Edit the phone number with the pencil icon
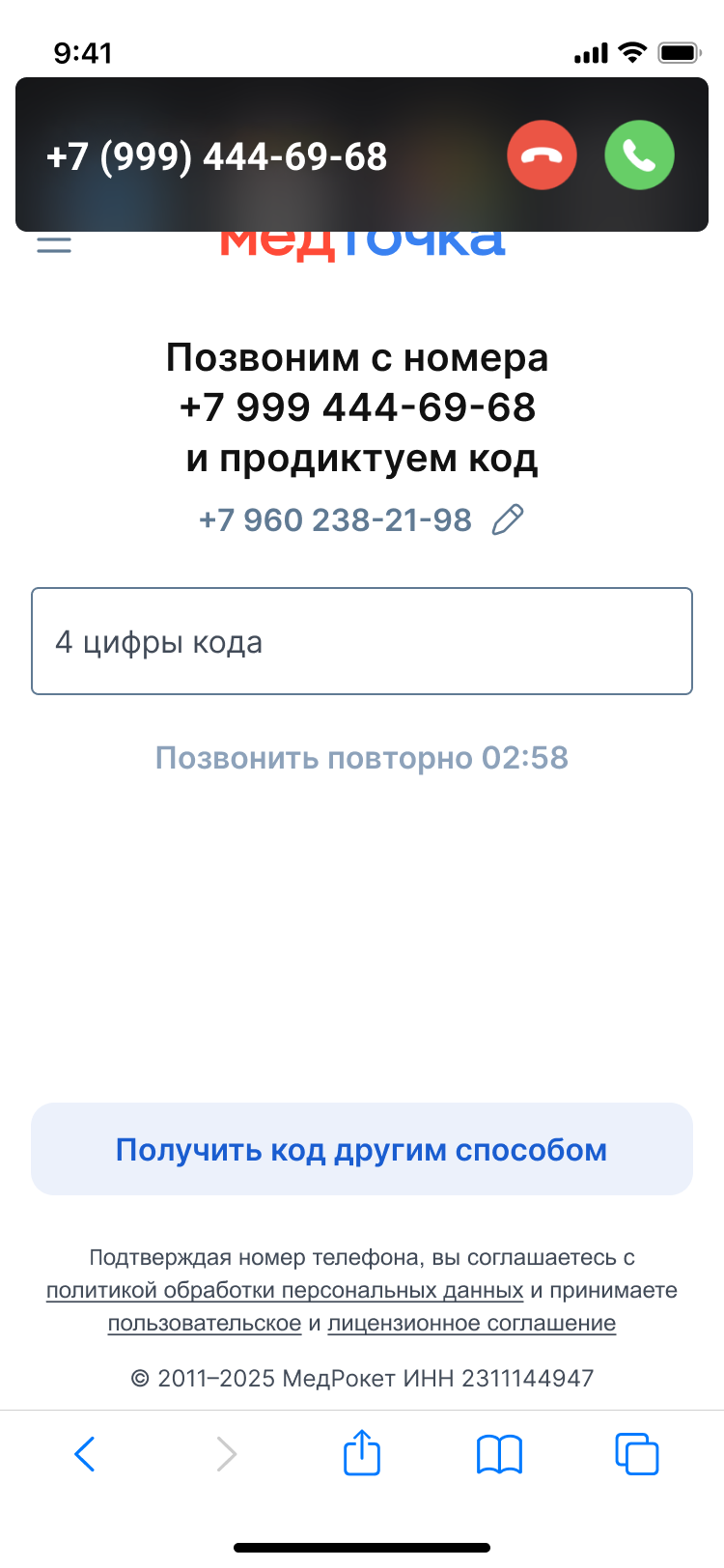Image resolution: width=724 pixels, height=1568 pixels. tap(508, 519)
